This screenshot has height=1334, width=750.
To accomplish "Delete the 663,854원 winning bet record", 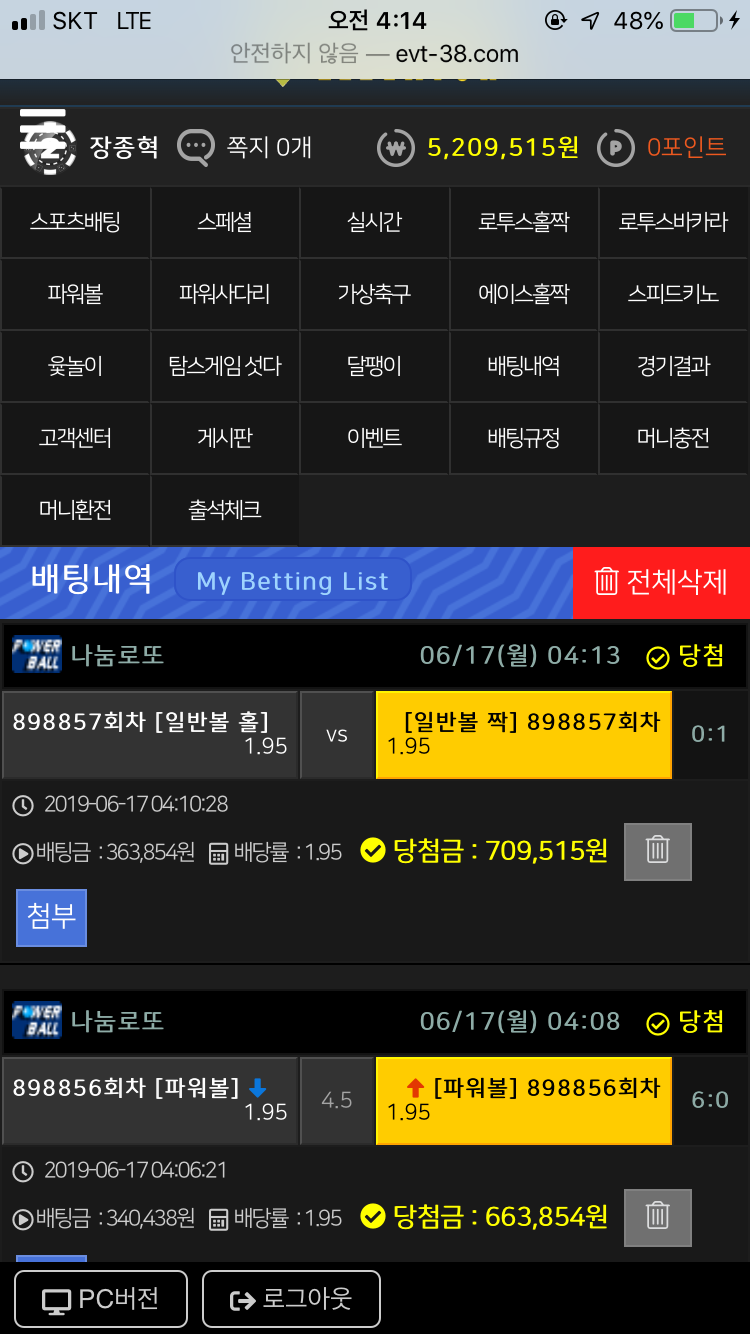I will 657,1217.
